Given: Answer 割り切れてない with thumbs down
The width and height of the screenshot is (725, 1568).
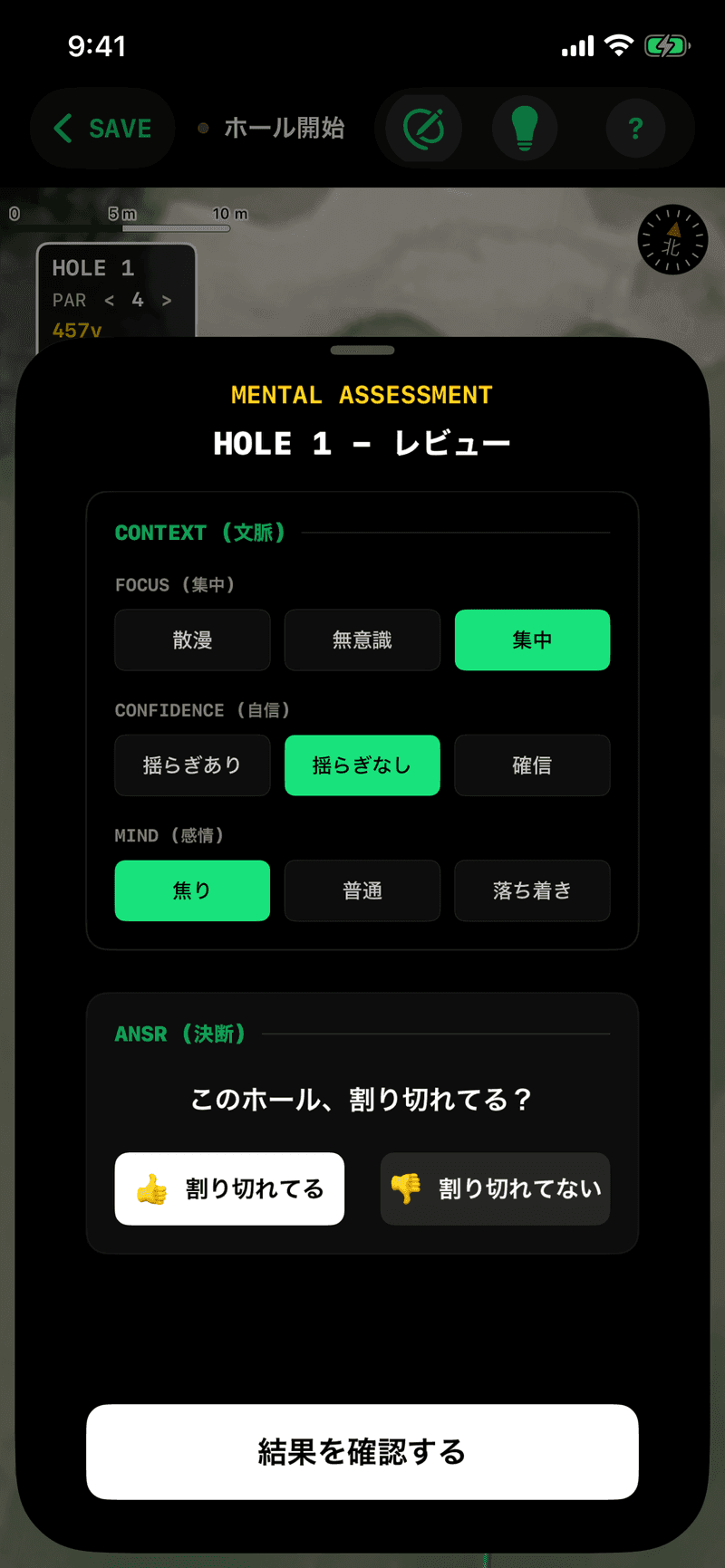Looking at the screenshot, I should [x=495, y=1188].
